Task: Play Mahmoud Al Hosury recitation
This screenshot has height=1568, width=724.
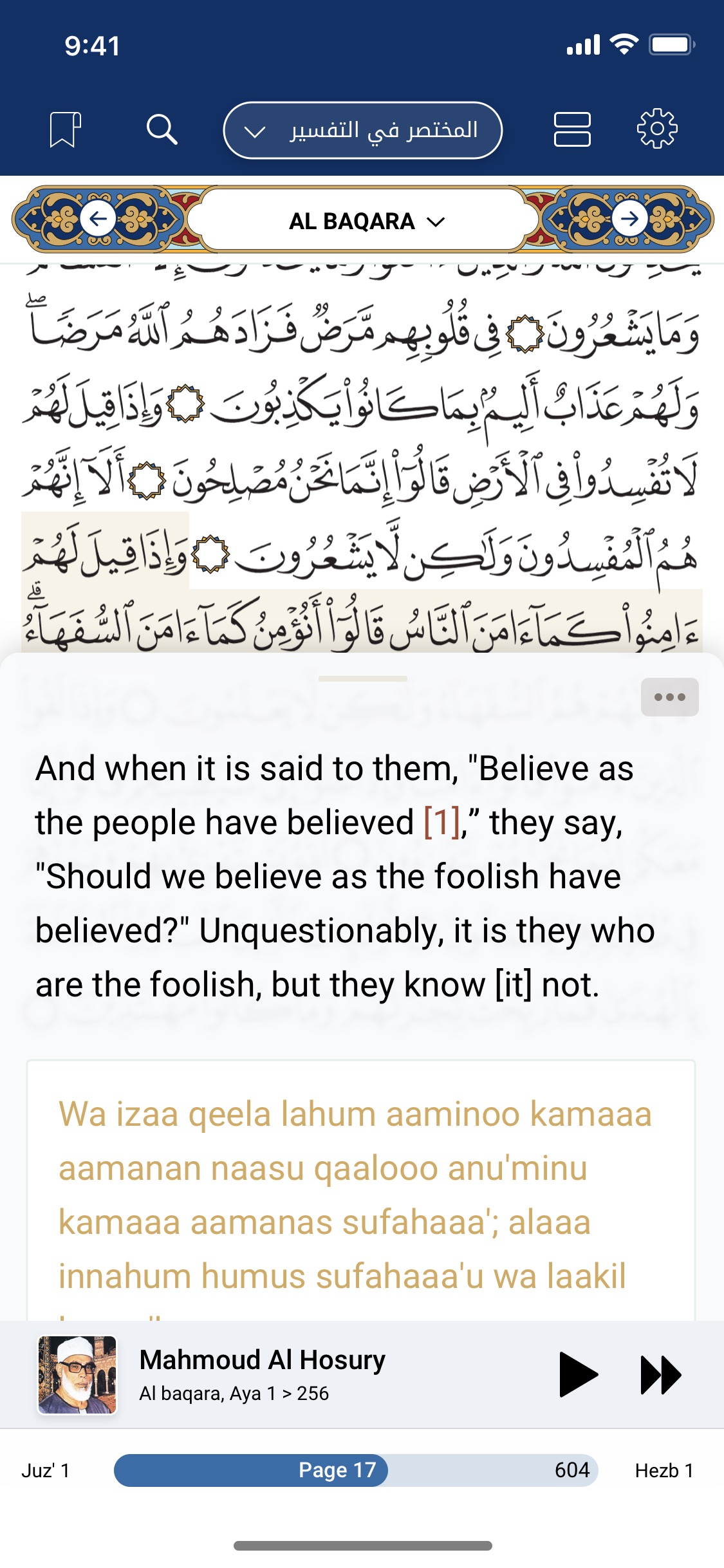Action: 578,1374
